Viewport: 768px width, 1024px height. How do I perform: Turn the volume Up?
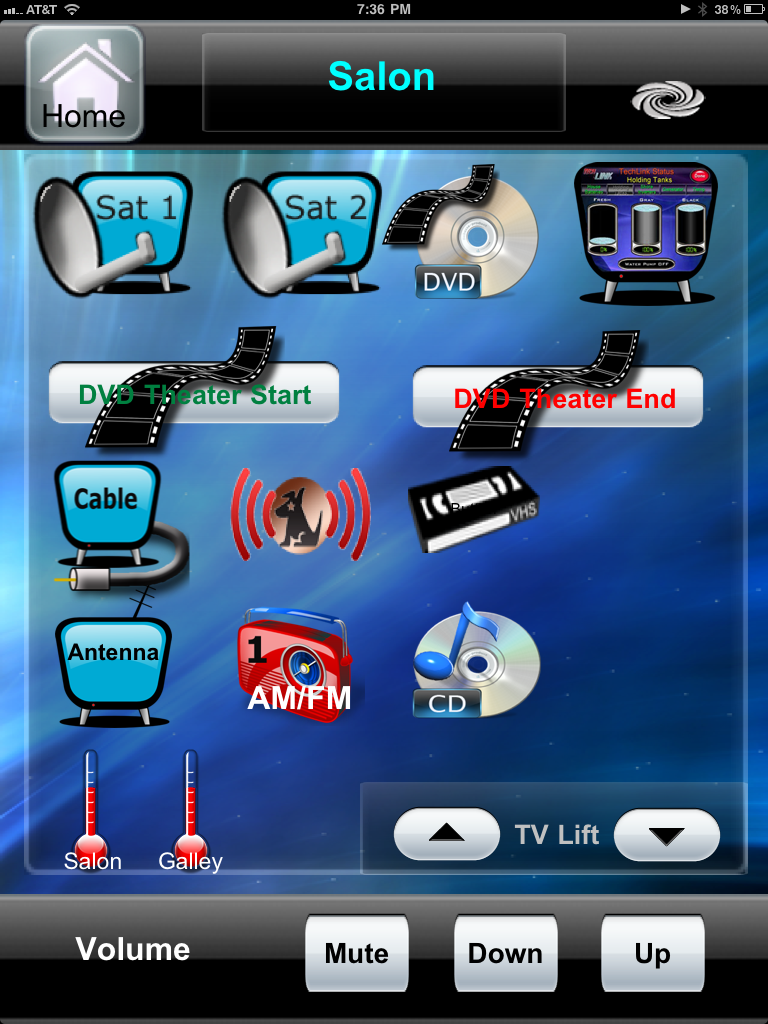(x=652, y=953)
